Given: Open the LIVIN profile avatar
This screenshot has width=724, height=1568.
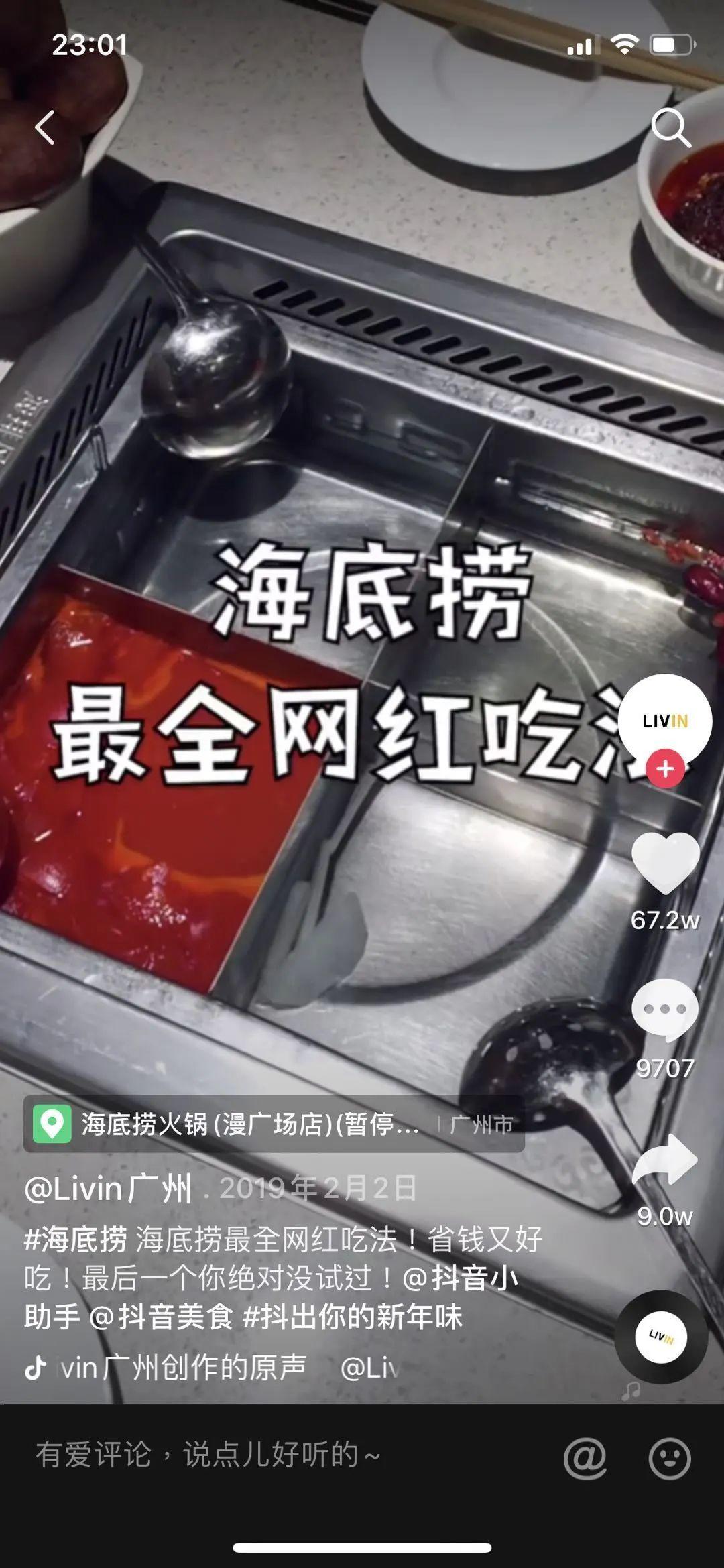Looking at the screenshot, I should tap(664, 721).
